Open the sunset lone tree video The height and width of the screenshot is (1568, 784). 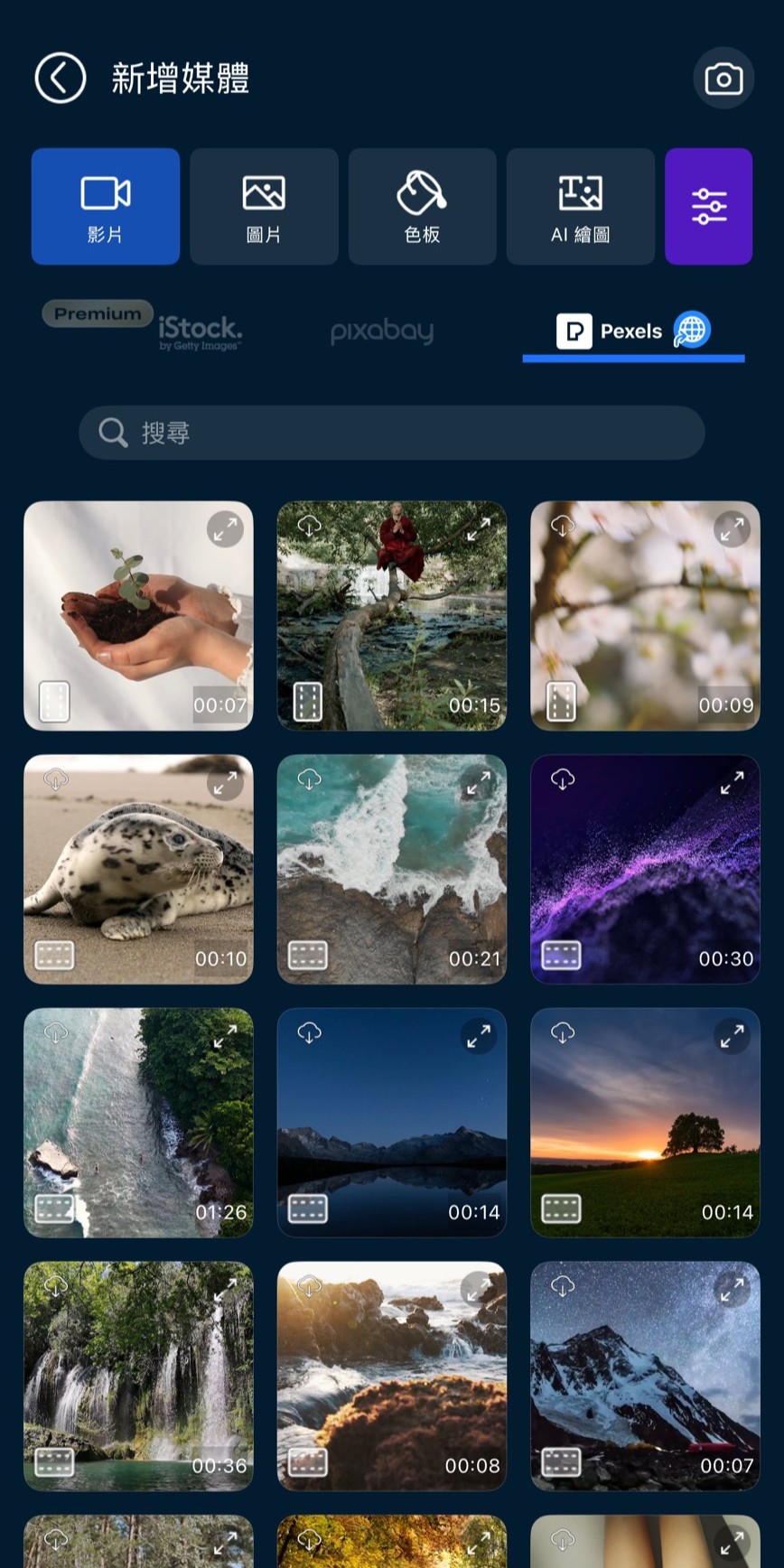pyautogui.click(x=645, y=1123)
